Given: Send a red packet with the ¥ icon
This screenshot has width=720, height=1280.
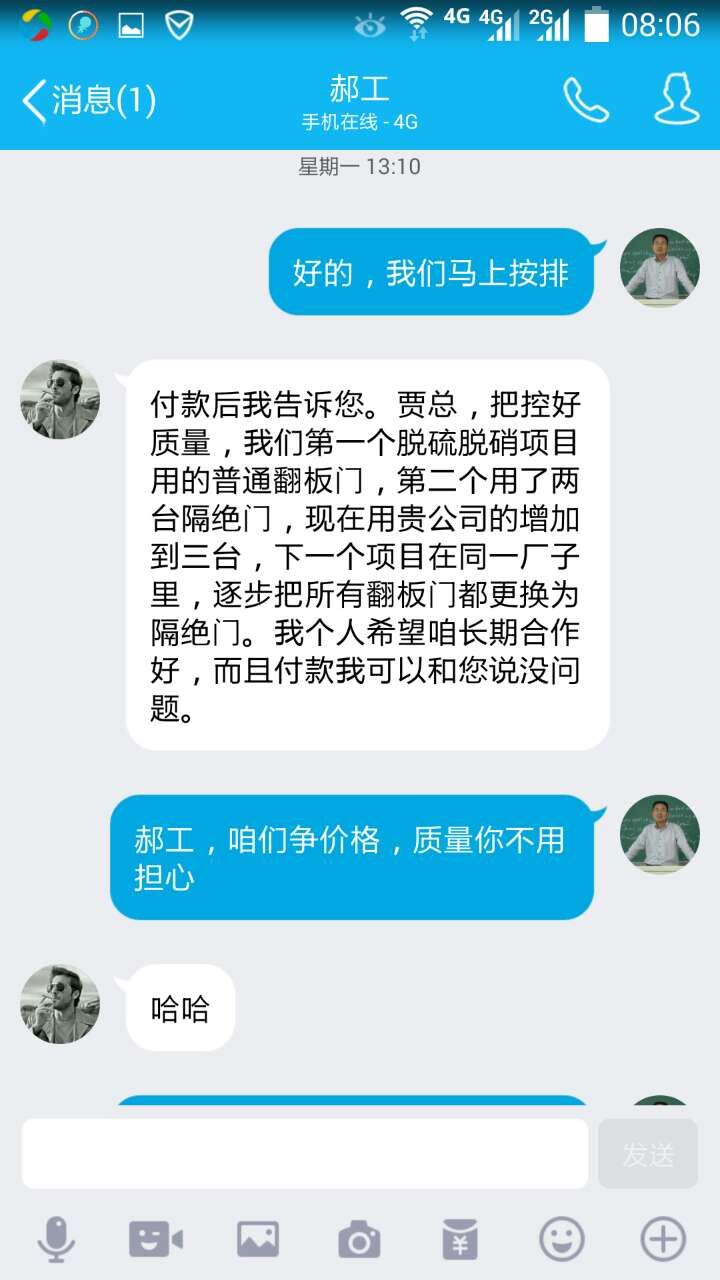Looking at the screenshot, I should point(460,1240).
